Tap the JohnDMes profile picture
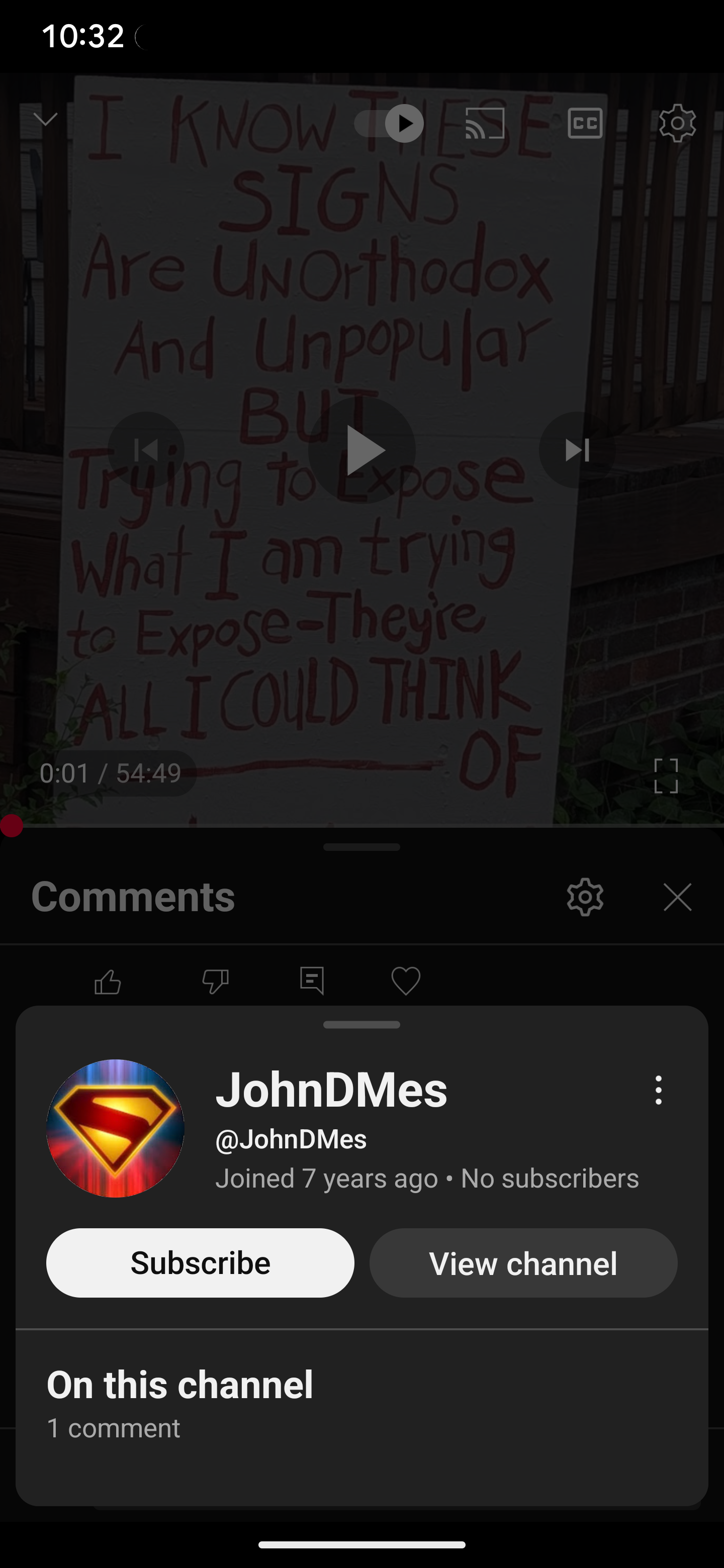The height and width of the screenshot is (1568, 724). 116,1128
